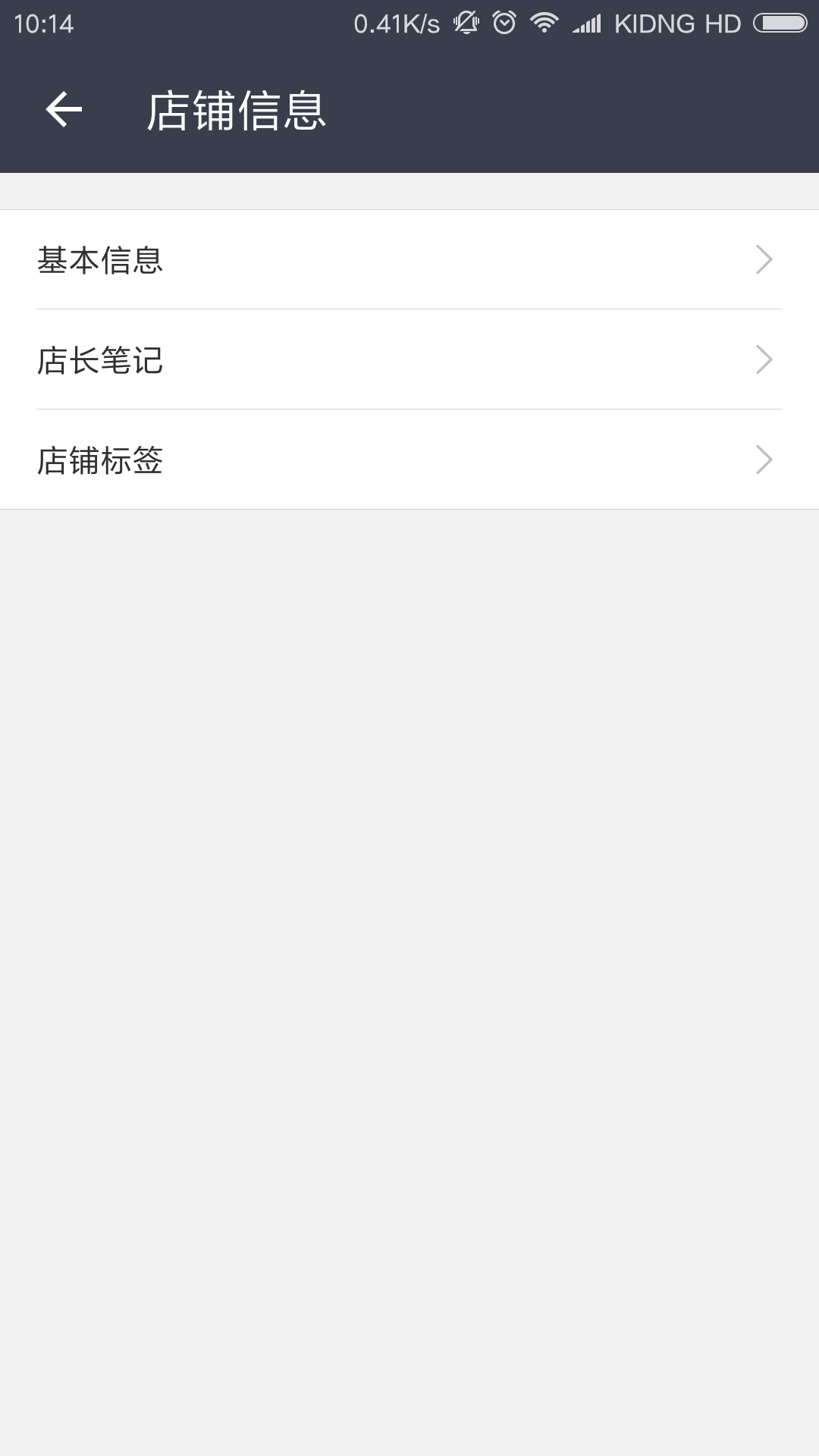Select the 店长笔记 list item
This screenshot has width=819, height=1456.
click(102, 362)
